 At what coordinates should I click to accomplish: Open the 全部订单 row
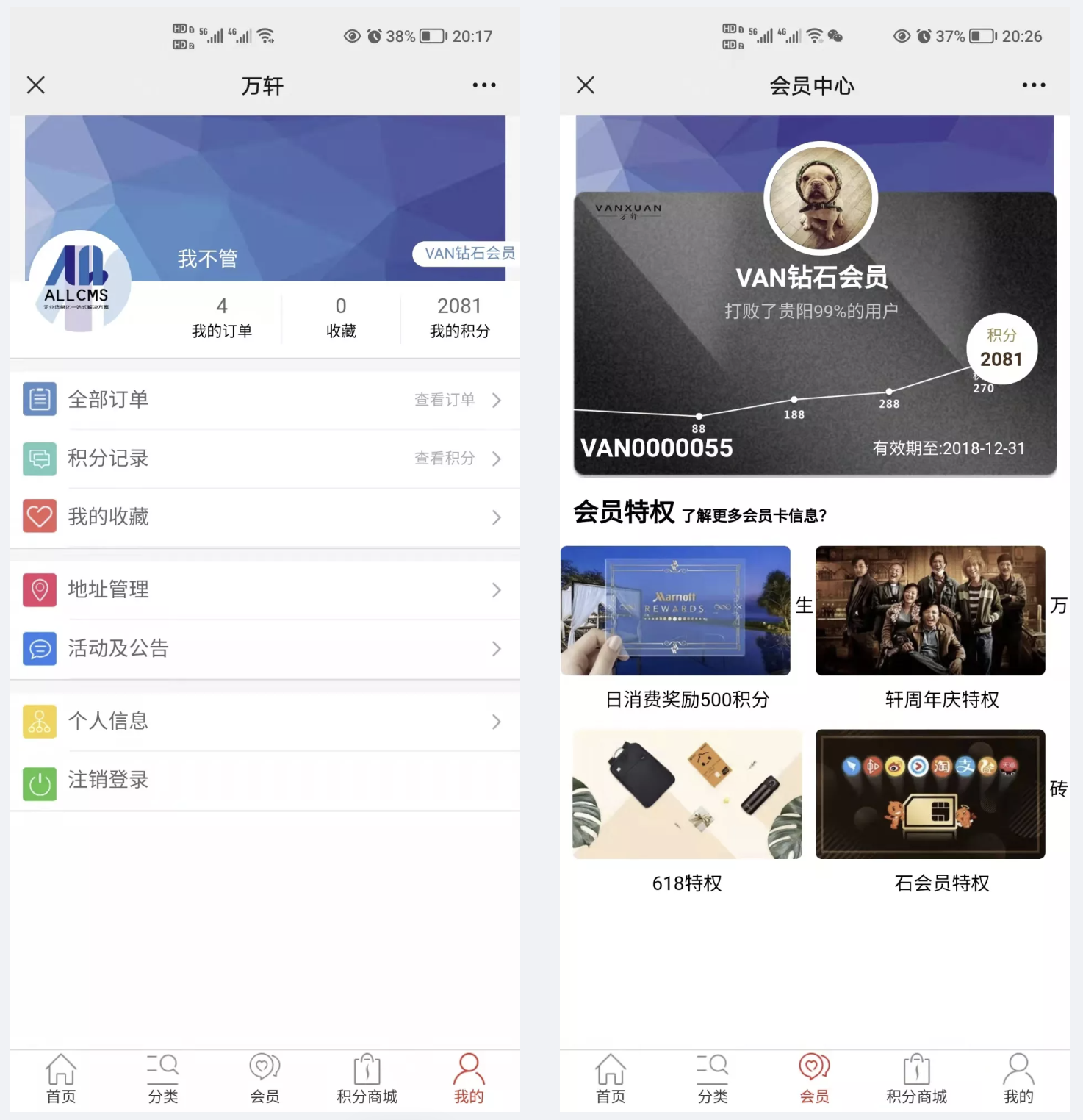click(x=265, y=400)
